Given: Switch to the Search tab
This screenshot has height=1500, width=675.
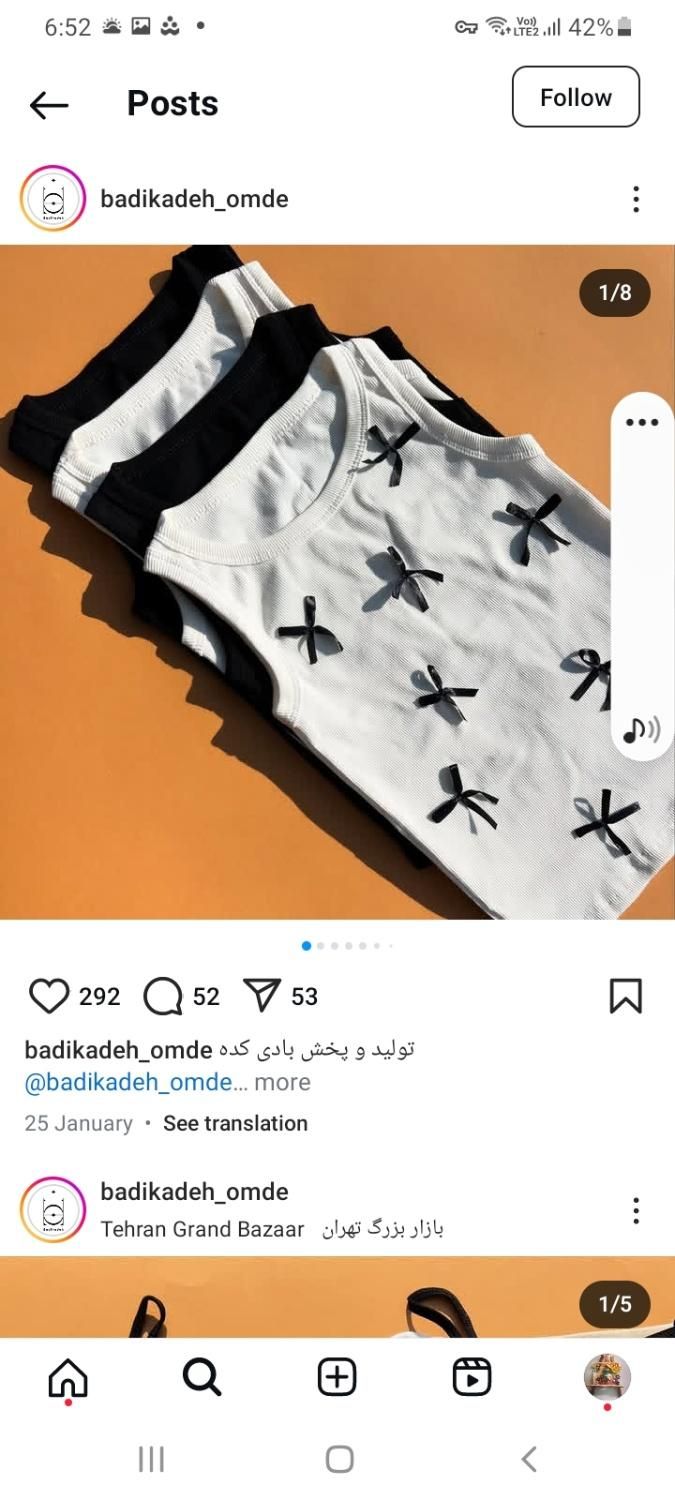Looking at the screenshot, I should pyautogui.click(x=202, y=1379).
